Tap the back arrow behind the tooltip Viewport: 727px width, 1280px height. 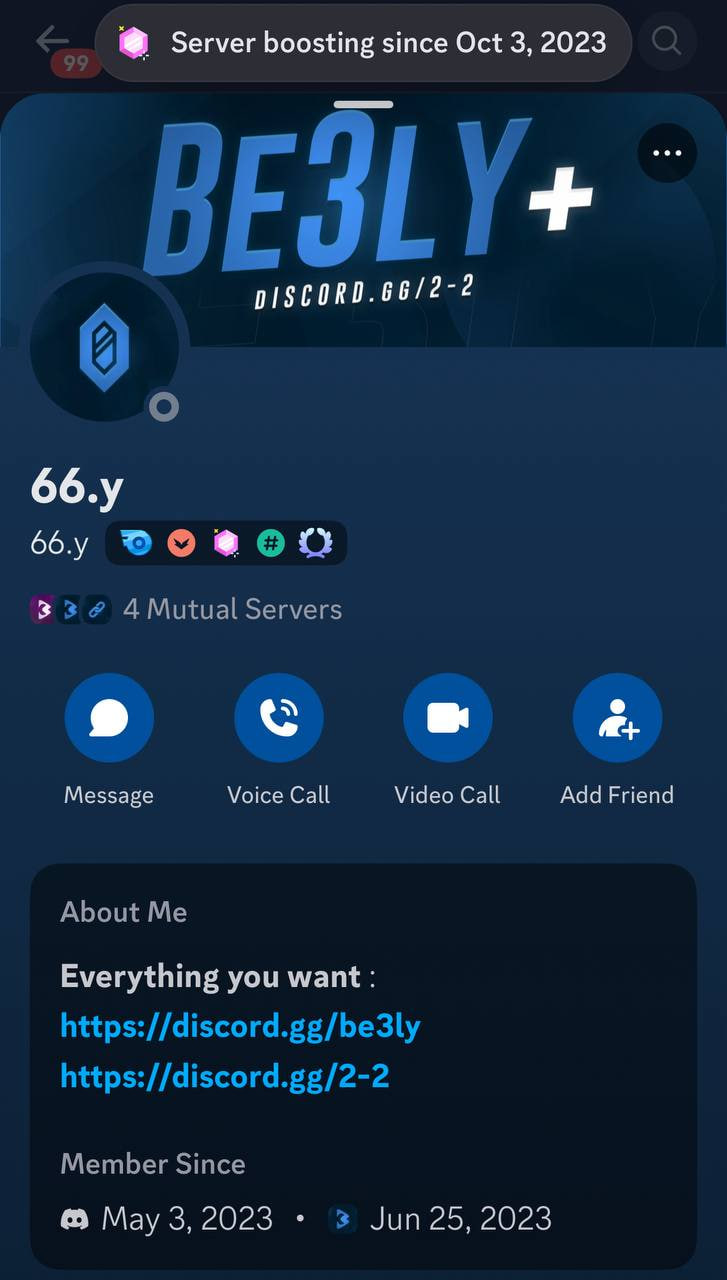52,40
